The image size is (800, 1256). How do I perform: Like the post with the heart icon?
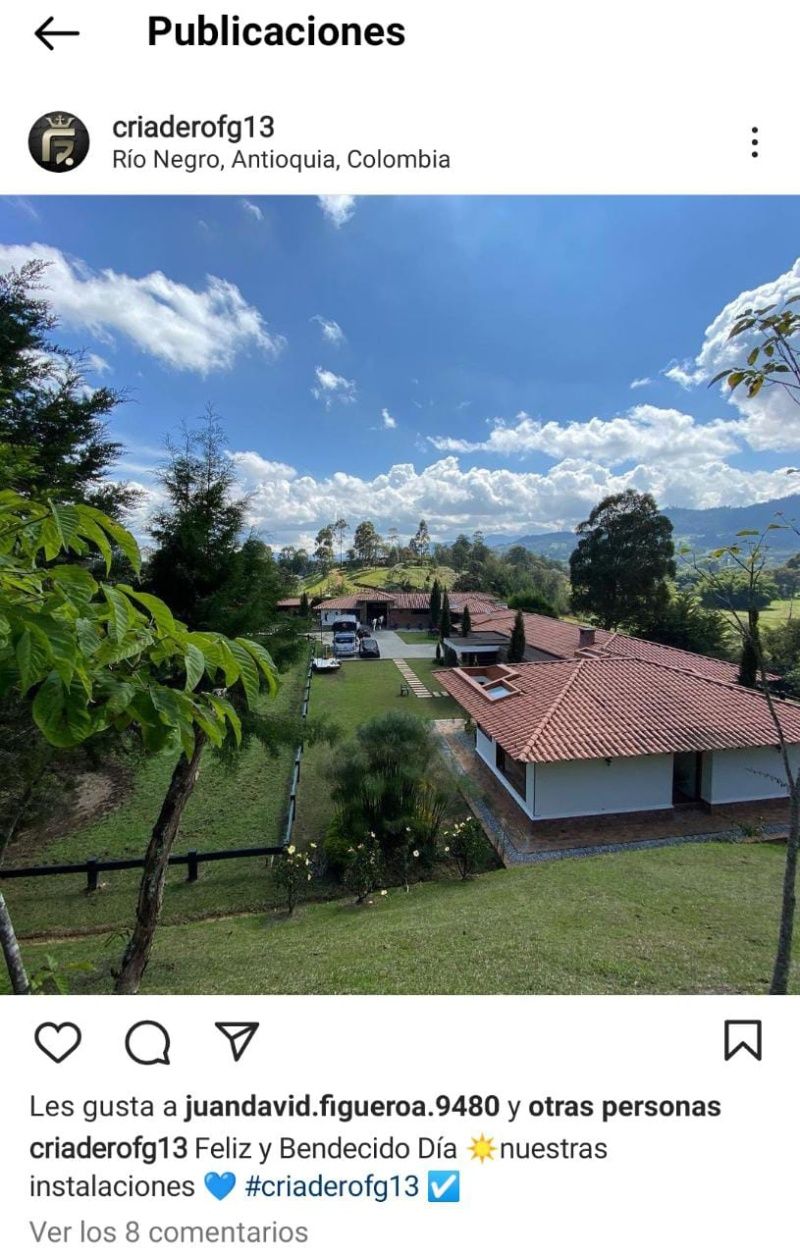click(x=58, y=1042)
